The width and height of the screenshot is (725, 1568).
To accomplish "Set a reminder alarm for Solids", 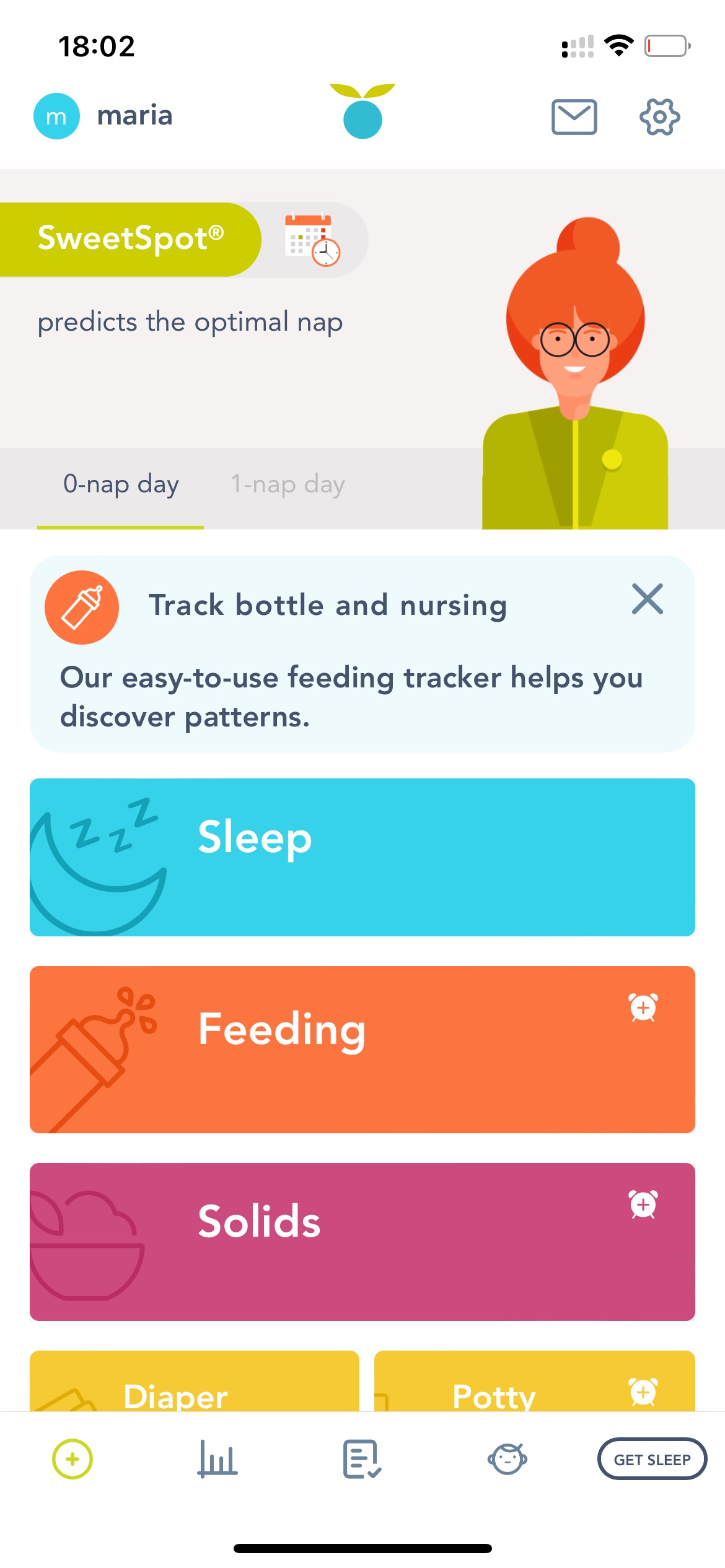I will tap(643, 1204).
